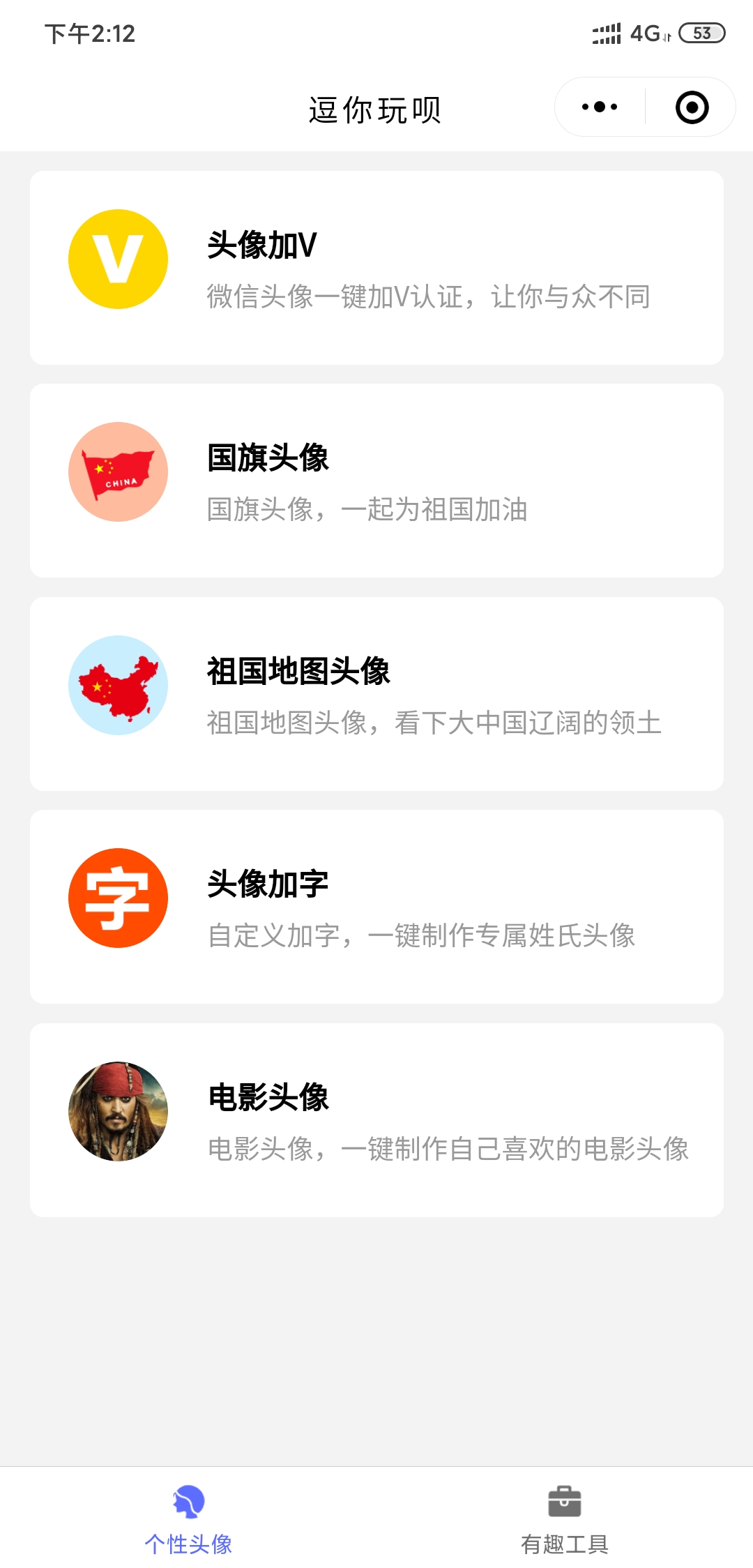Open 祖国地图头像 maker
Screen dimensions: 753x1568
[376, 694]
